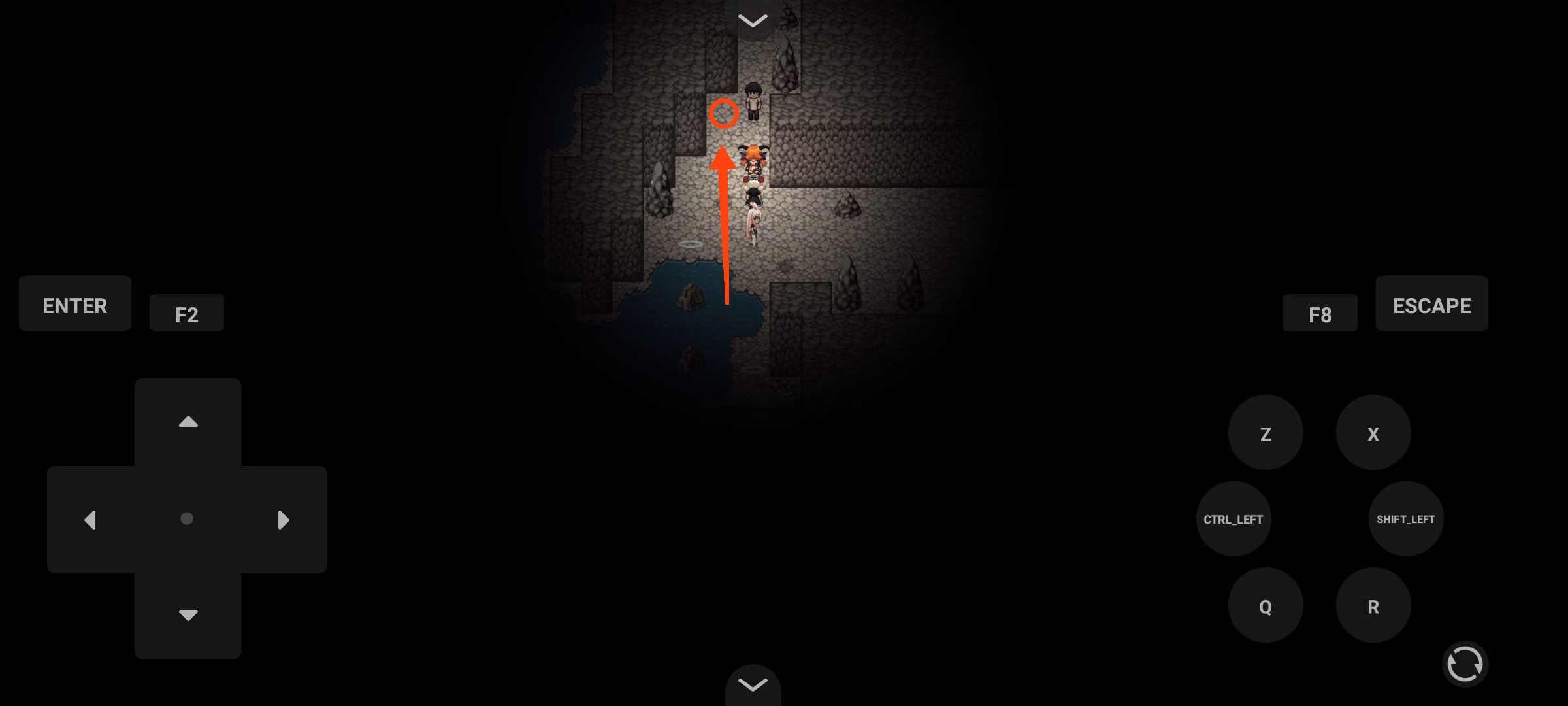Screen dimensions: 1568x706
Task: Hit the F2 key
Action: coord(186,314)
